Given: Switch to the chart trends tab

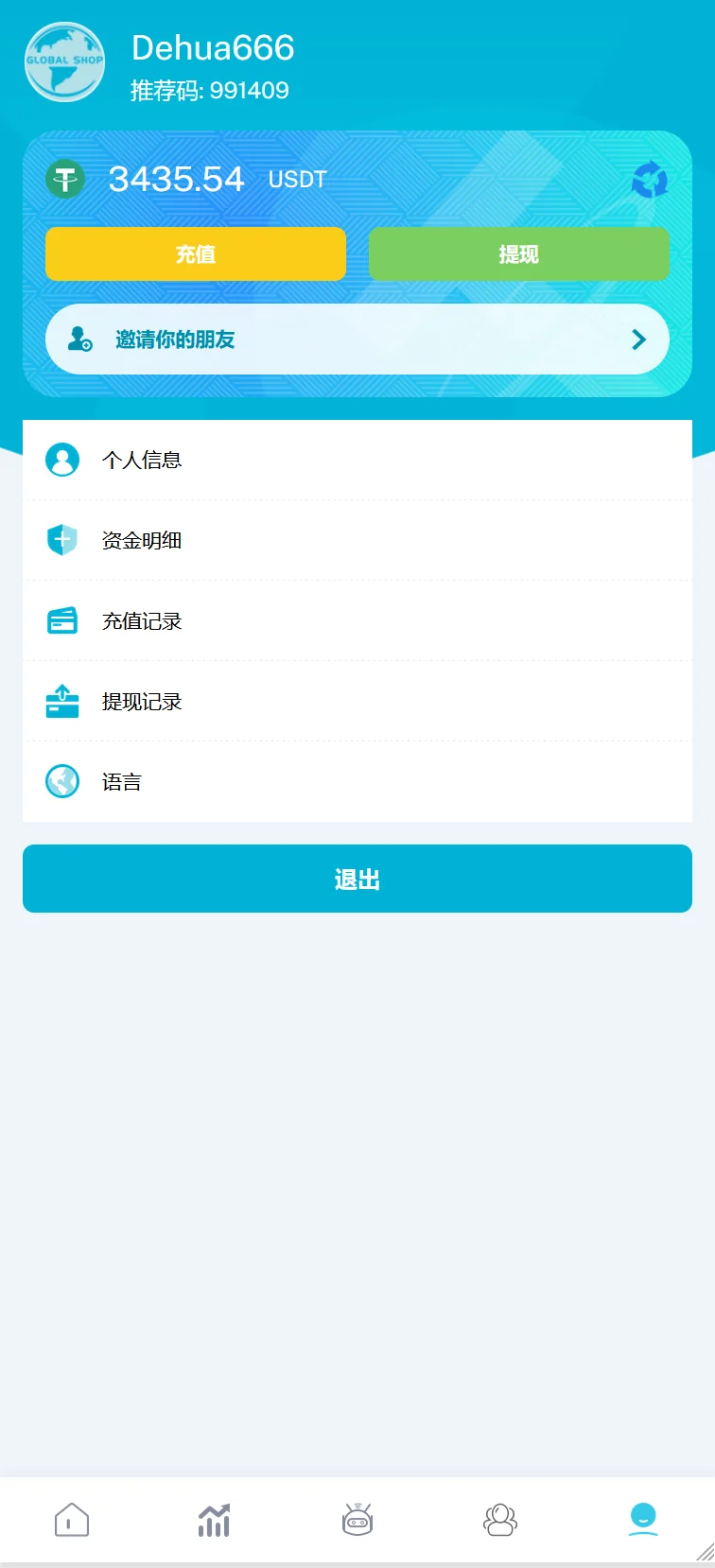Looking at the screenshot, I should coord(215,1521).
